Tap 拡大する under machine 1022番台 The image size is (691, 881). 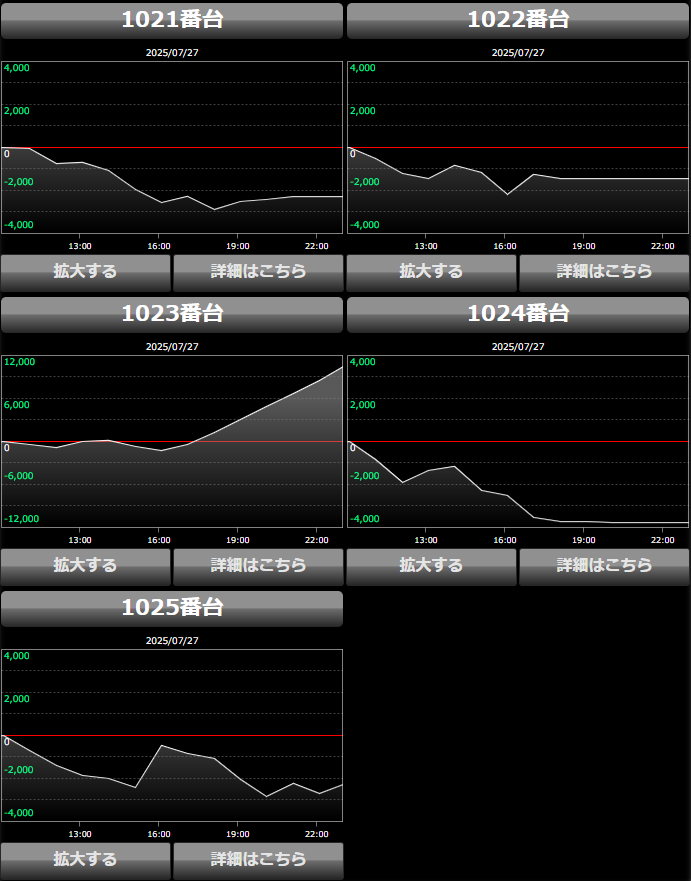[x=431, y=271]
